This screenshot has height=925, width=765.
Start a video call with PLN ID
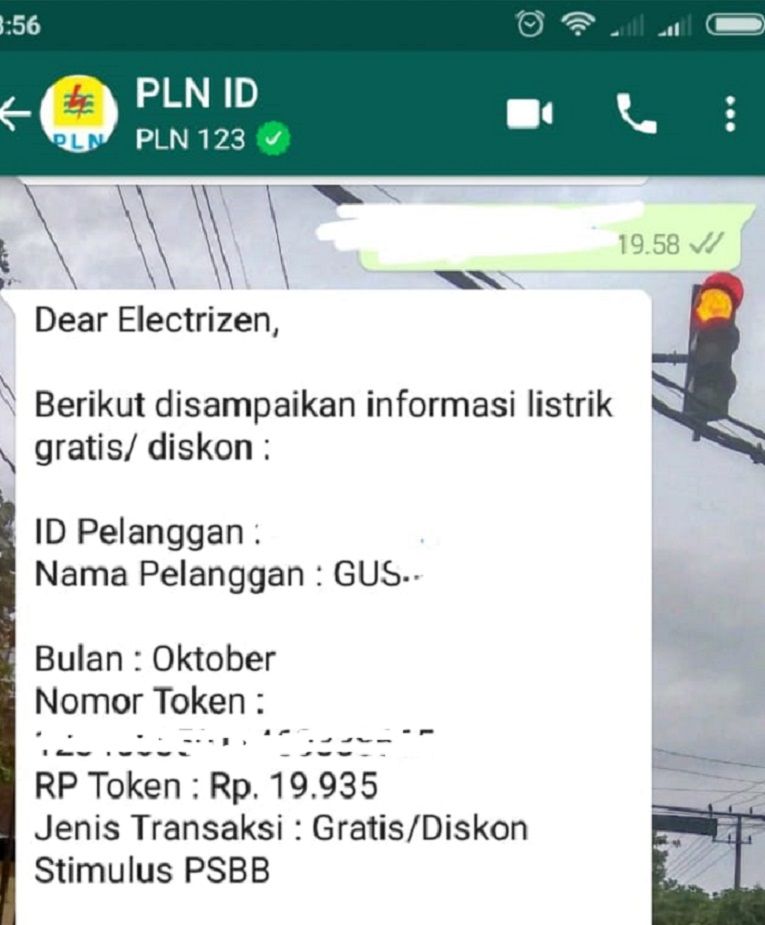[x=529, y=114]
